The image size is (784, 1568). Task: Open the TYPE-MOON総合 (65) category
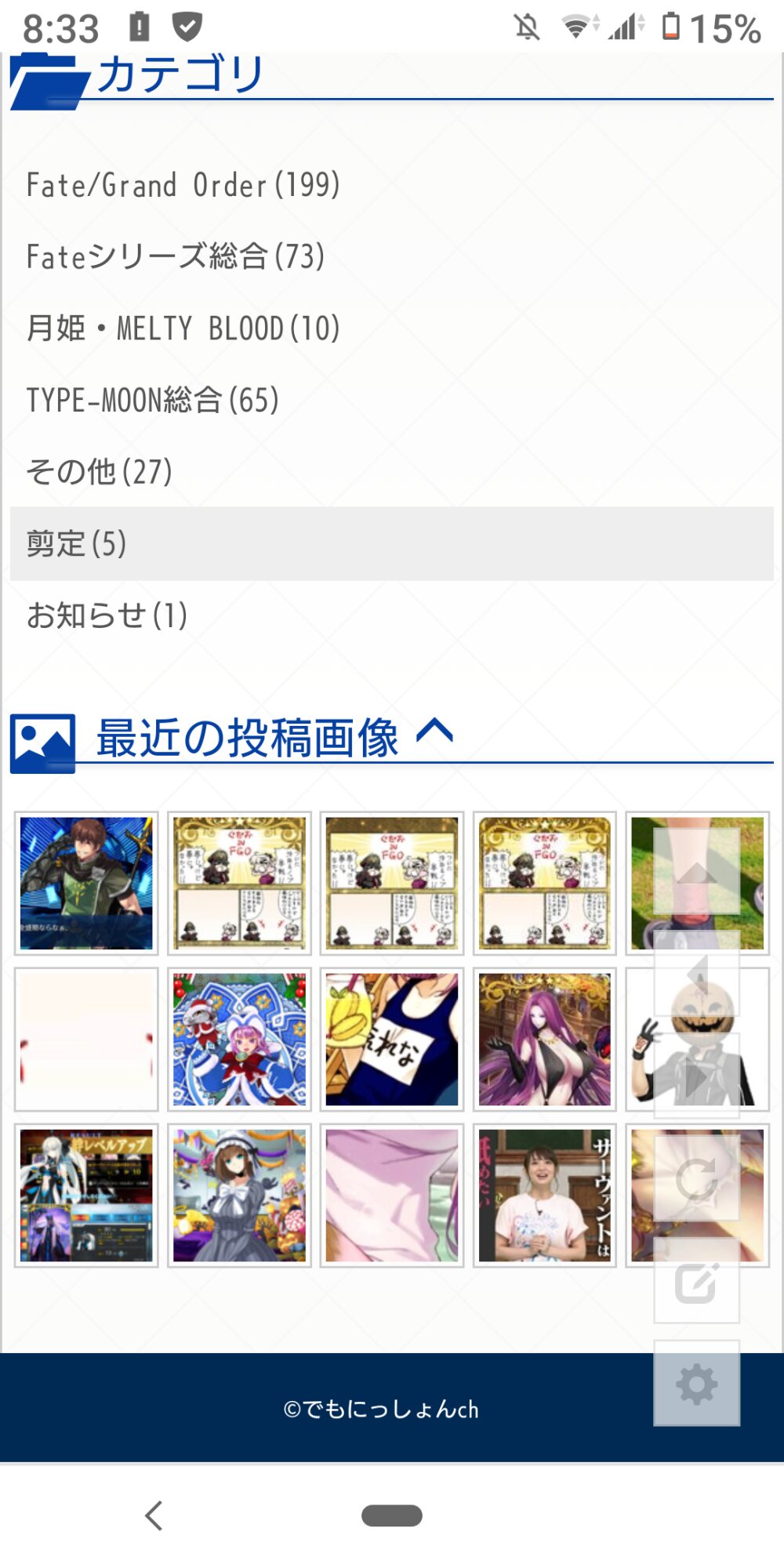152,400
